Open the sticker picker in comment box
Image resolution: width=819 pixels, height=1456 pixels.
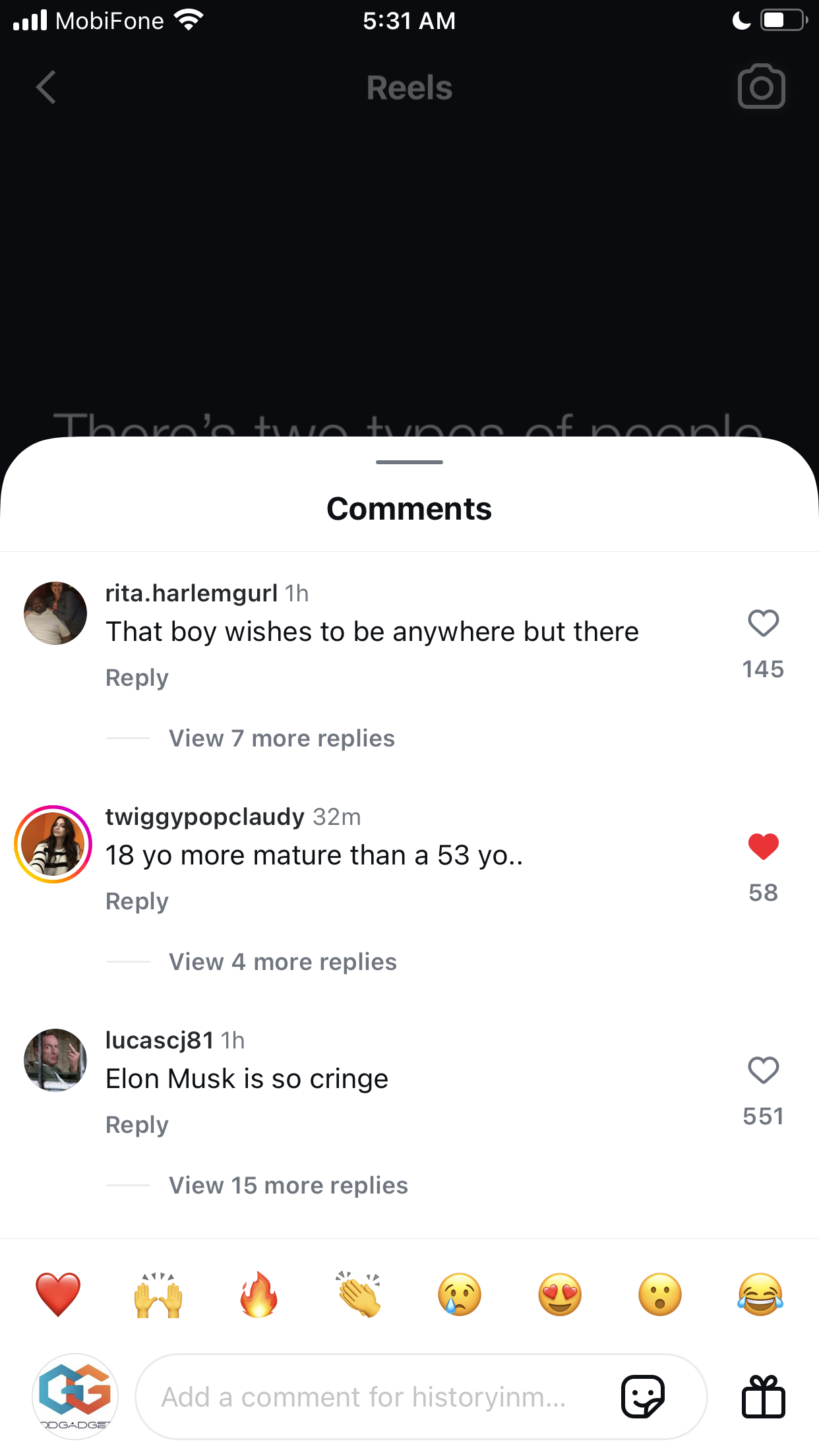coord(643,1397)
